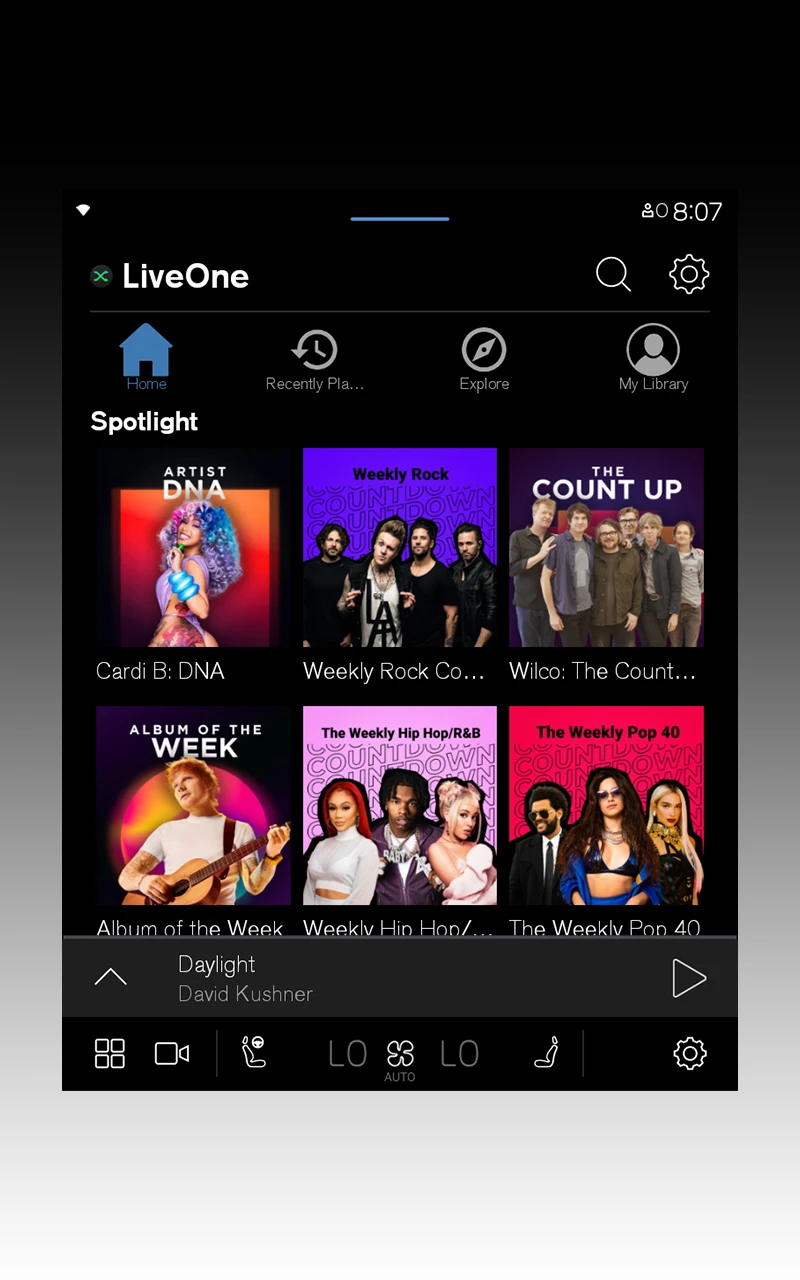Image resolution: width=800 pixels, height=1280 pixels.
Task: Switch to the Recently Played tab
Action: (314, 360)
